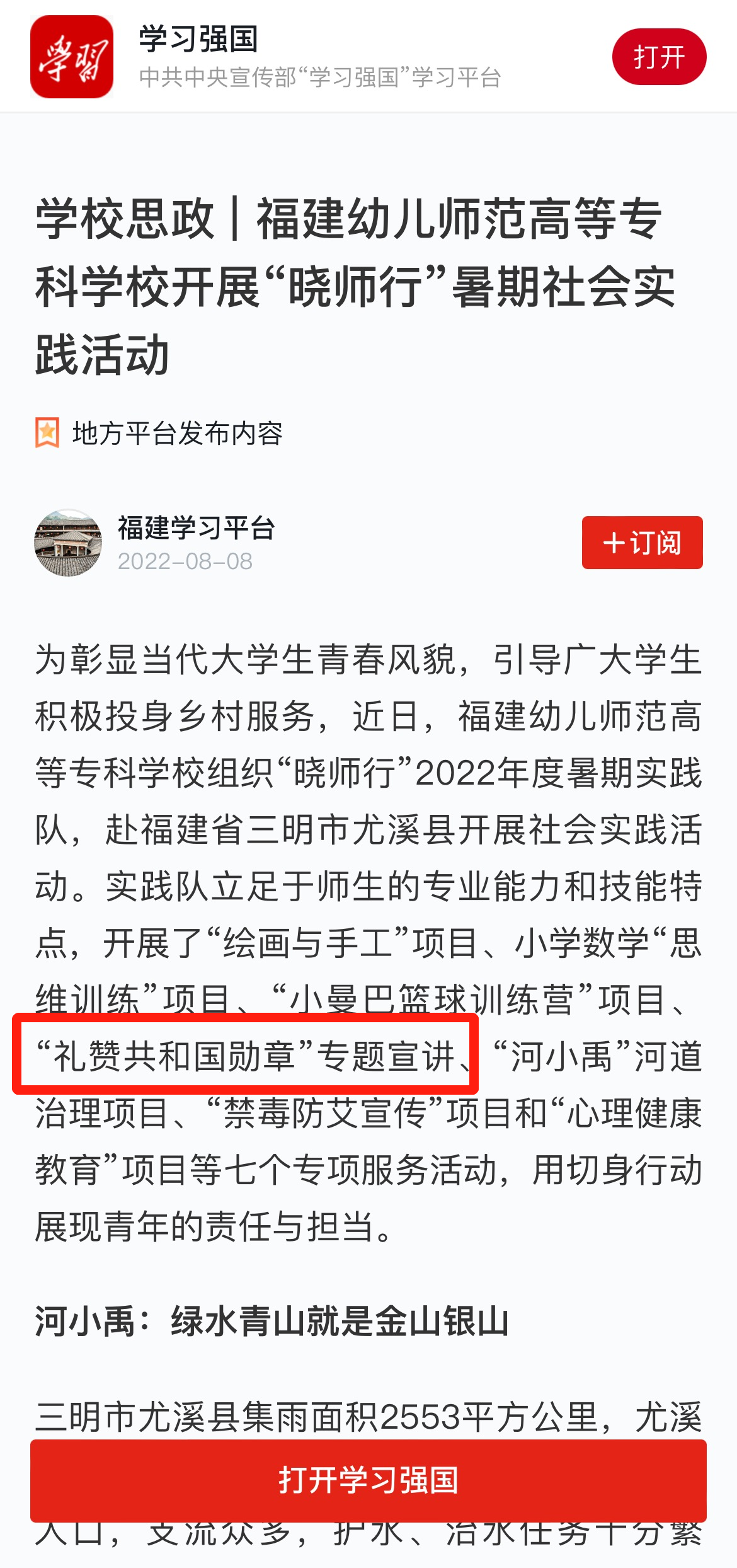Subscribe to 福建学习平台 with 订阅
This screenshot has height=1568, width=737.
[641, 543]
